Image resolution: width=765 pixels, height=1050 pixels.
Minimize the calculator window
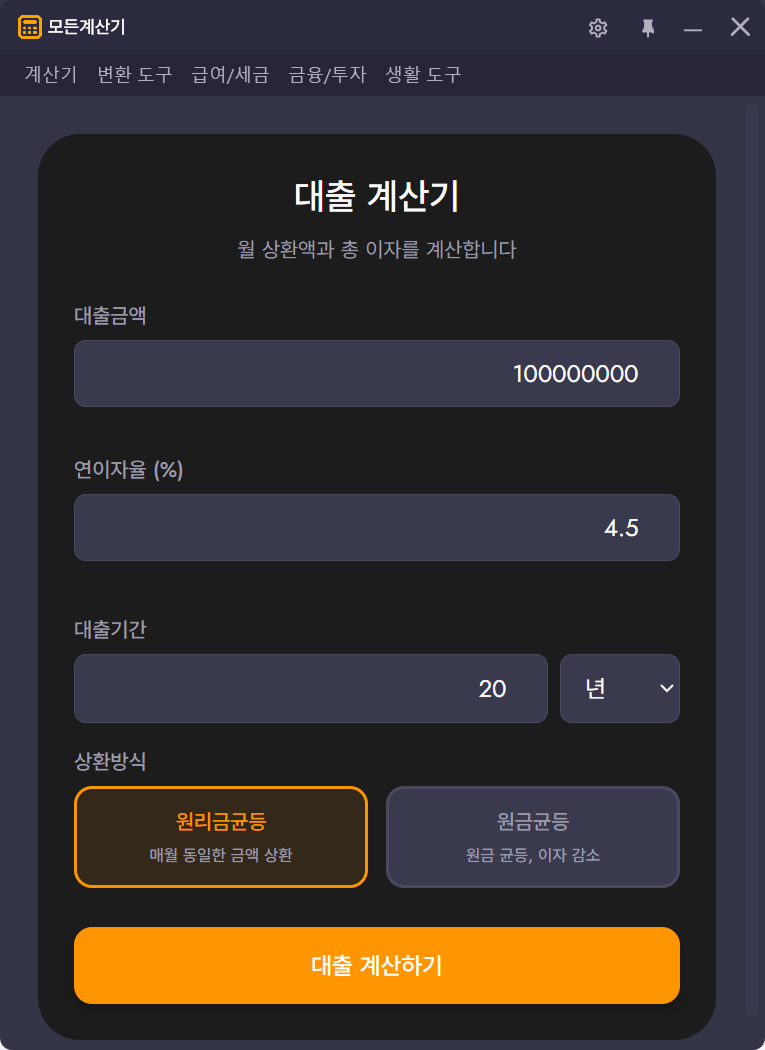[x=693, y=29]
